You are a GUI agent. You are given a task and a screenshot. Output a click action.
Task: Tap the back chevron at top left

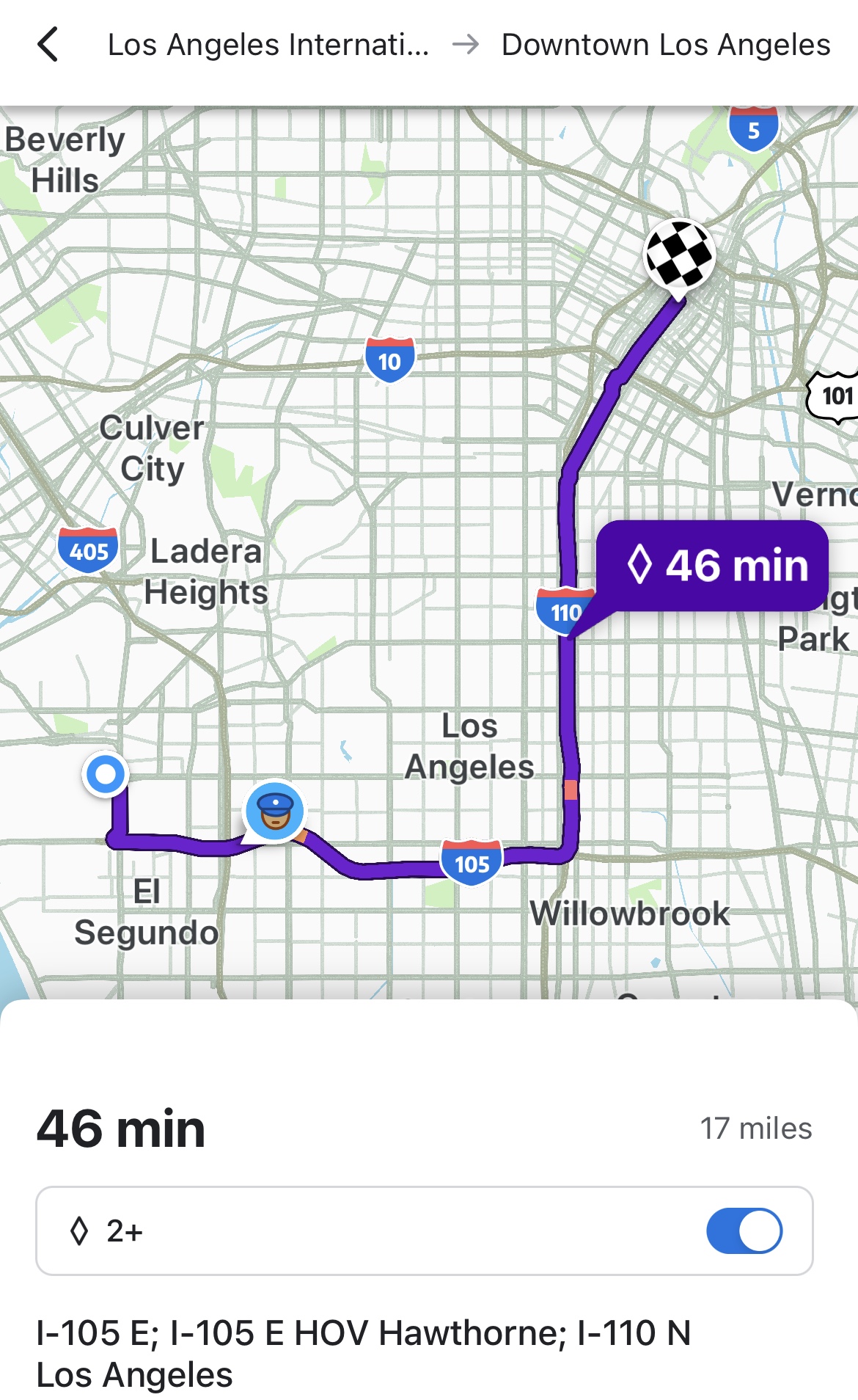47,44
